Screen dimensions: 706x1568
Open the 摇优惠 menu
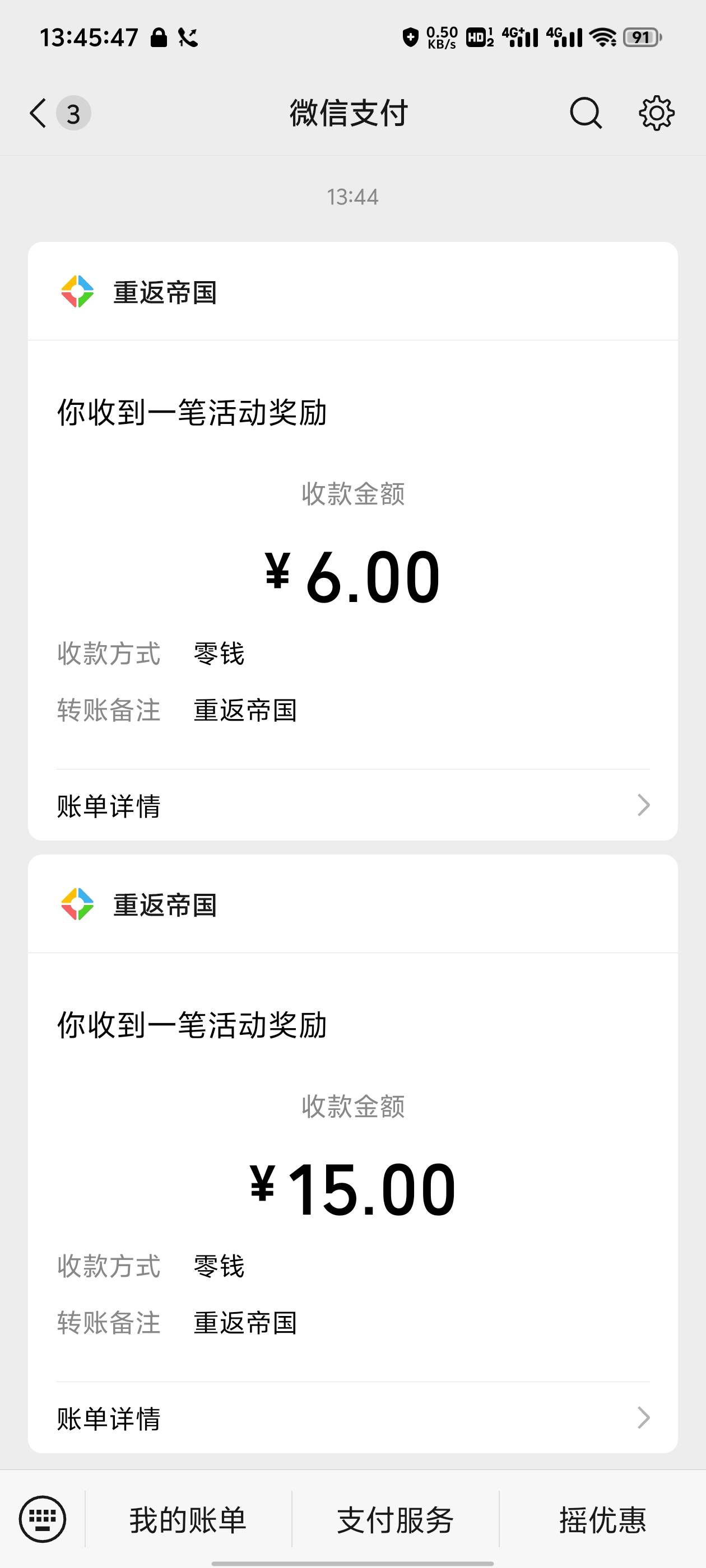click(602, 1519)
